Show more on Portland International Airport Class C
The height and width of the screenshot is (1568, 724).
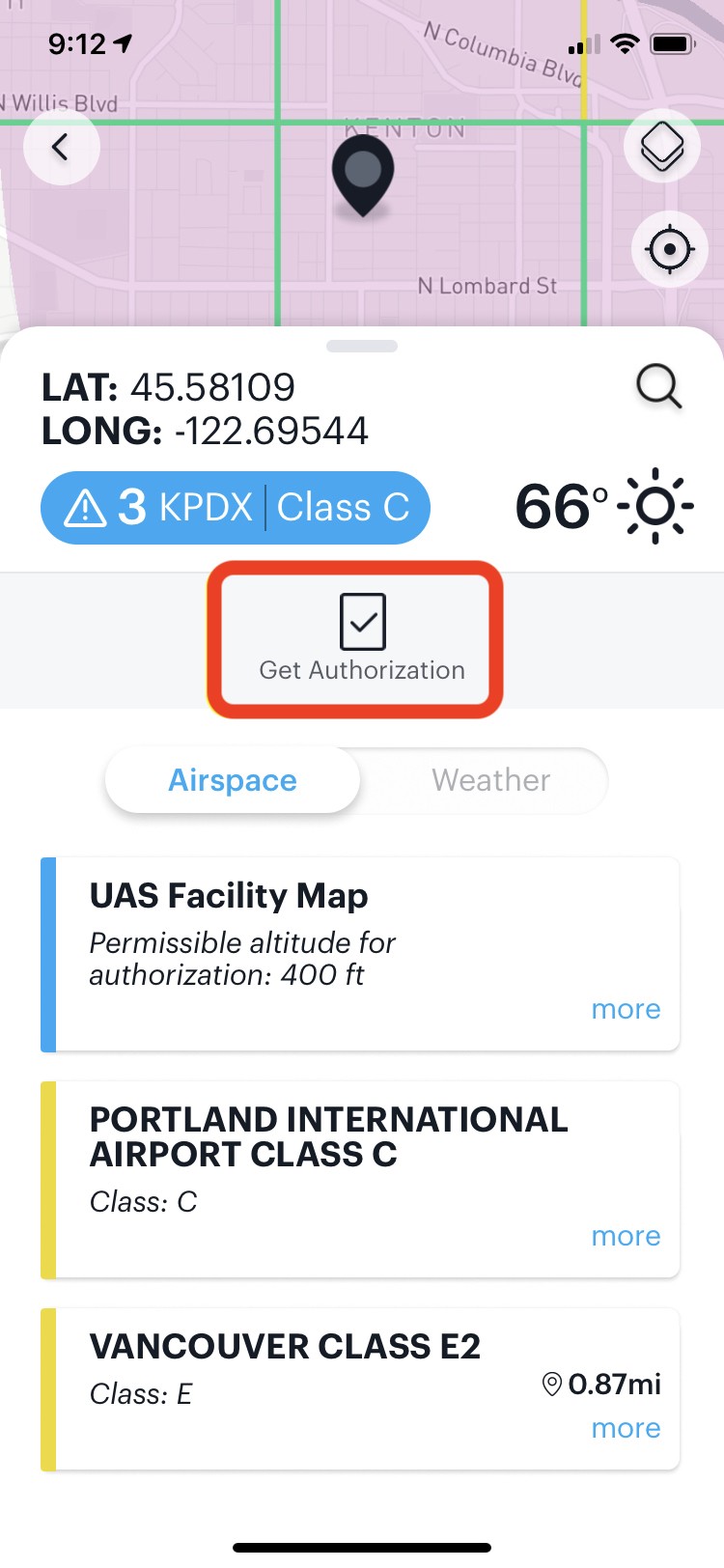click(626, 1236)
